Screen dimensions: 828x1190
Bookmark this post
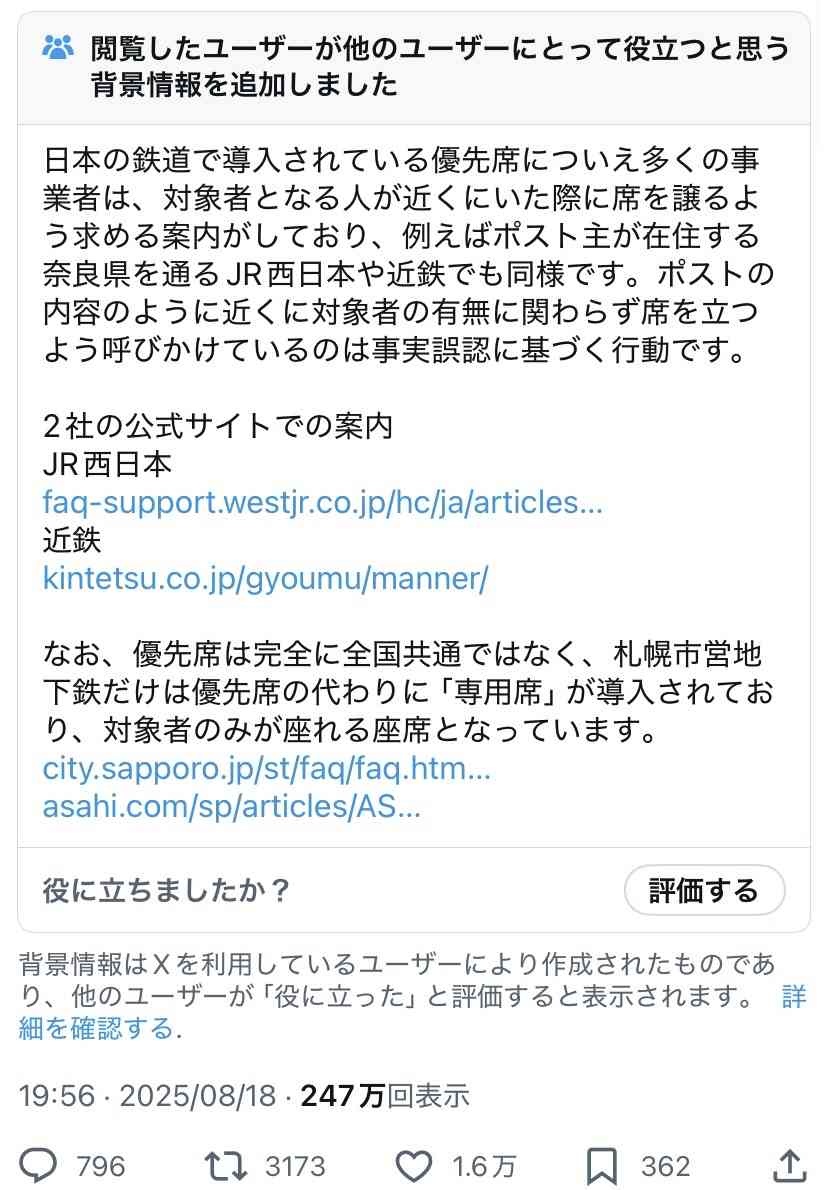[603, 1165]
